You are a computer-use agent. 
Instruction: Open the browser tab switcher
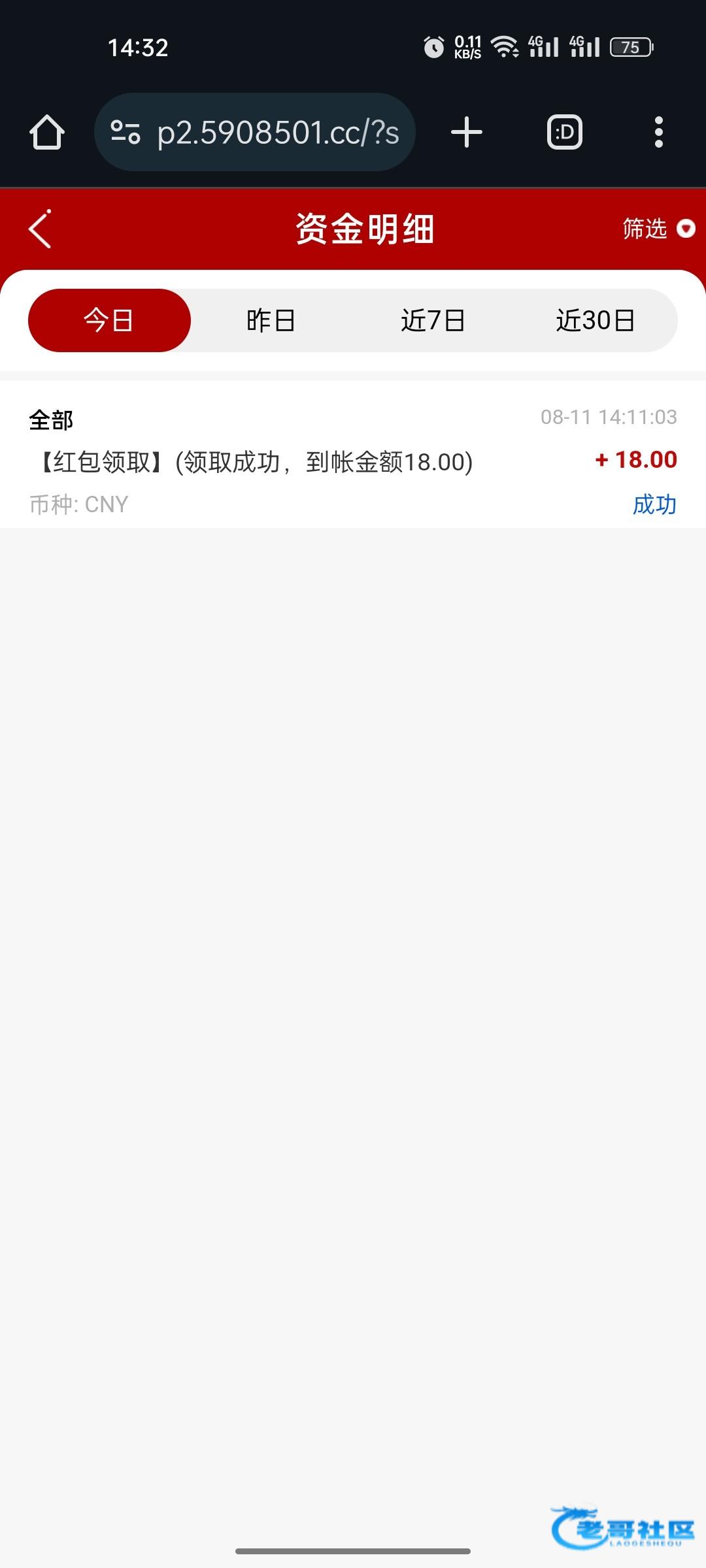tap(565, 133)
